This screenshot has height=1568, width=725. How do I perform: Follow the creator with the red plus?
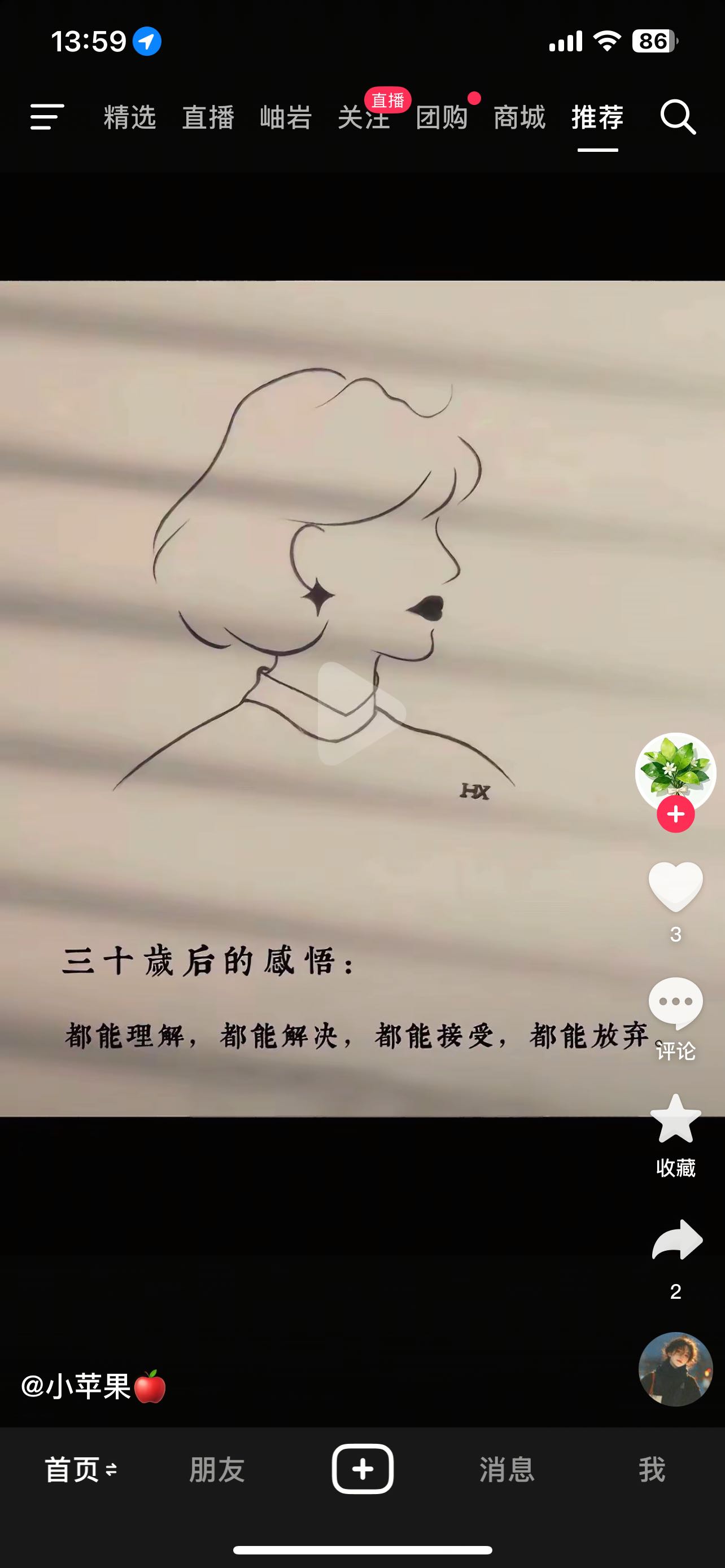click(x=675, y=814)
